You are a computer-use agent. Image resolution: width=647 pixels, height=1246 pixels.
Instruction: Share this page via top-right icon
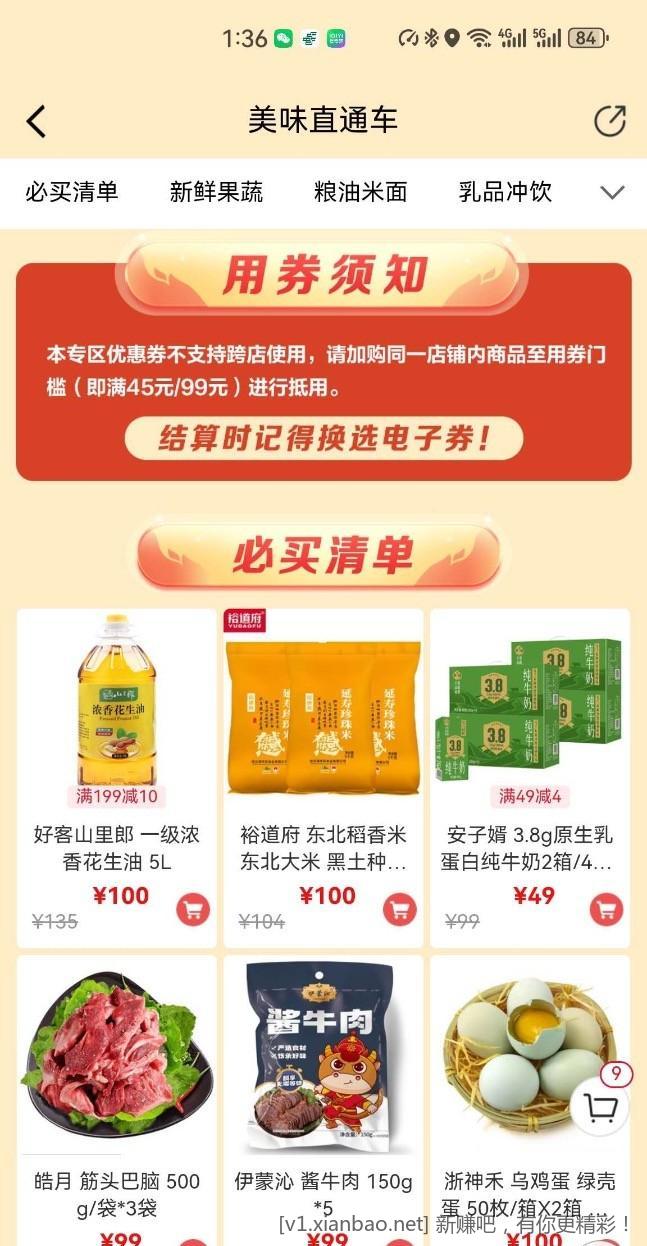point(609,121)
